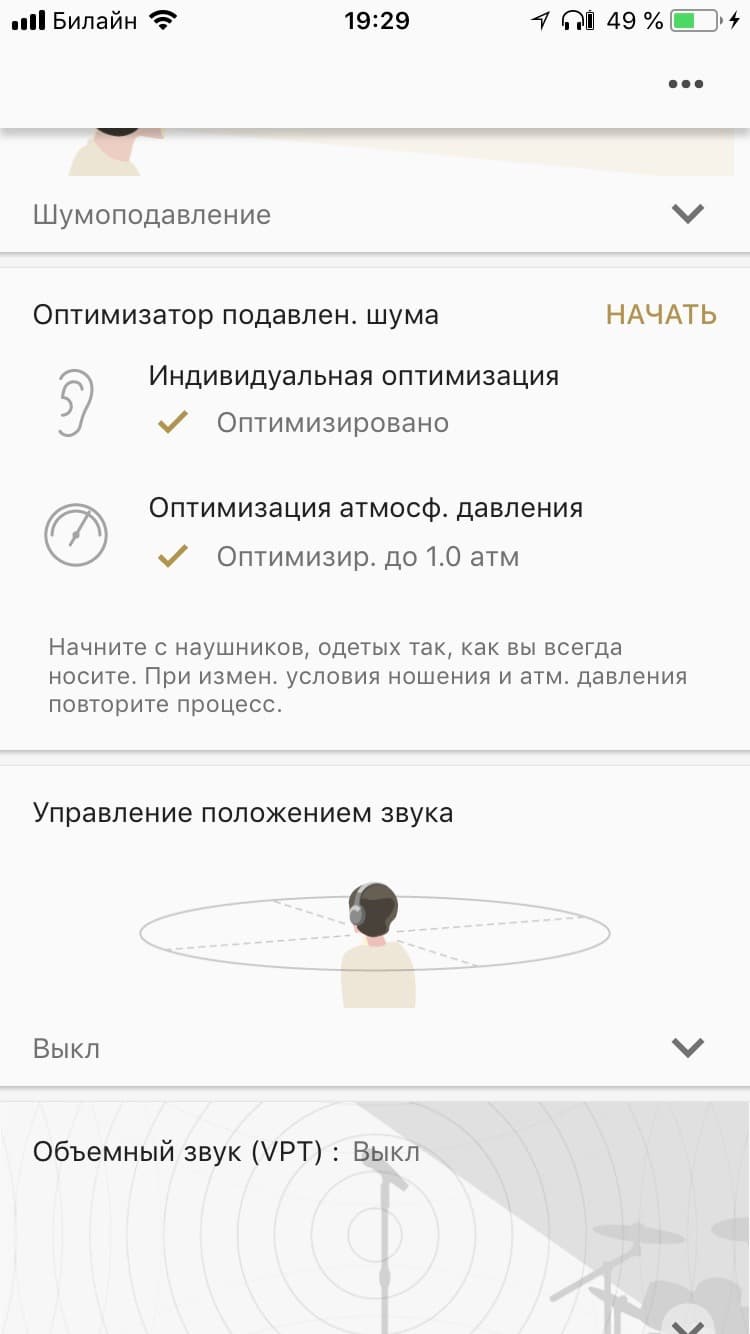Tap НАЧАТЬ to start noise optimizer
Image resolution: width=750 pixels, height=1334 pixels.
[661, 315]
